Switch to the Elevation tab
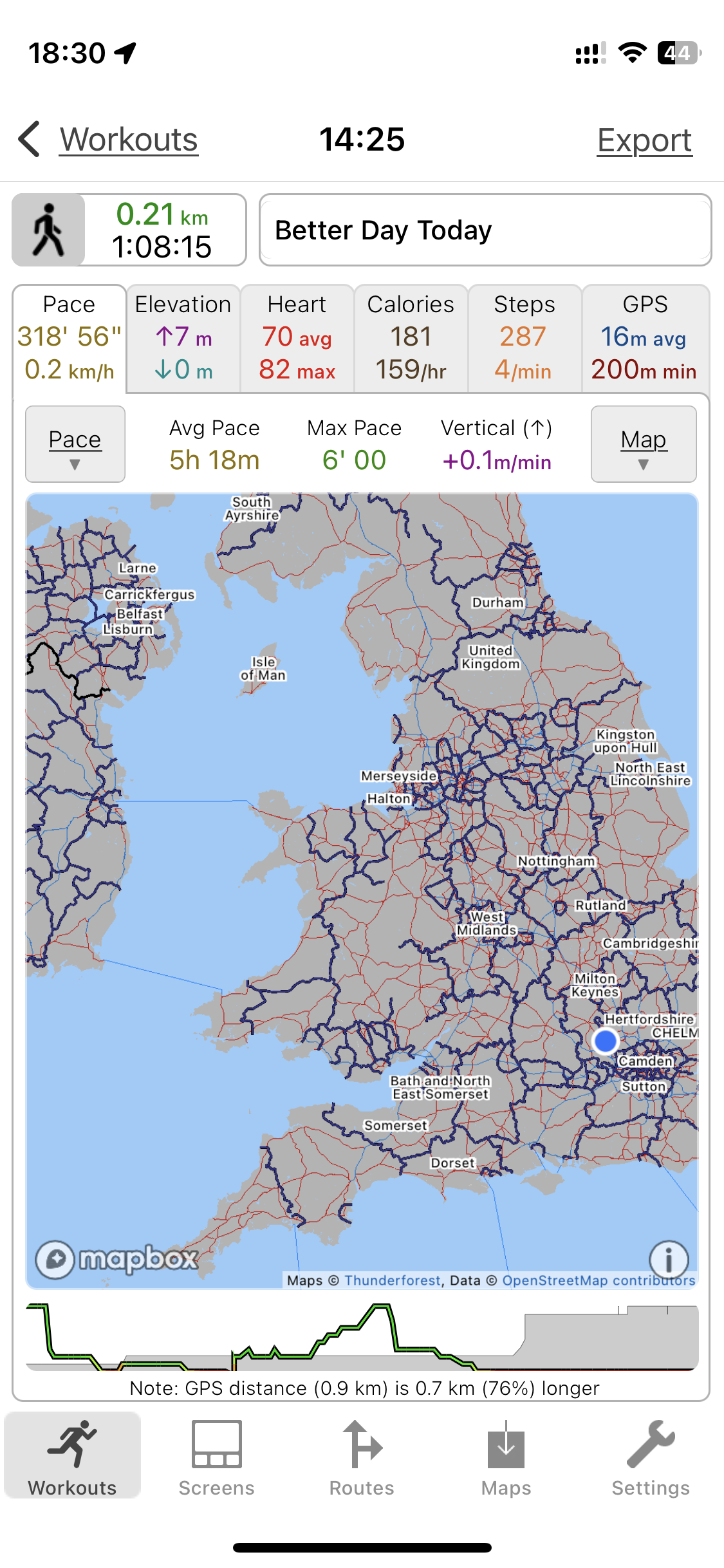Viewport: 724px width, 1568px height. pos(183,337)
